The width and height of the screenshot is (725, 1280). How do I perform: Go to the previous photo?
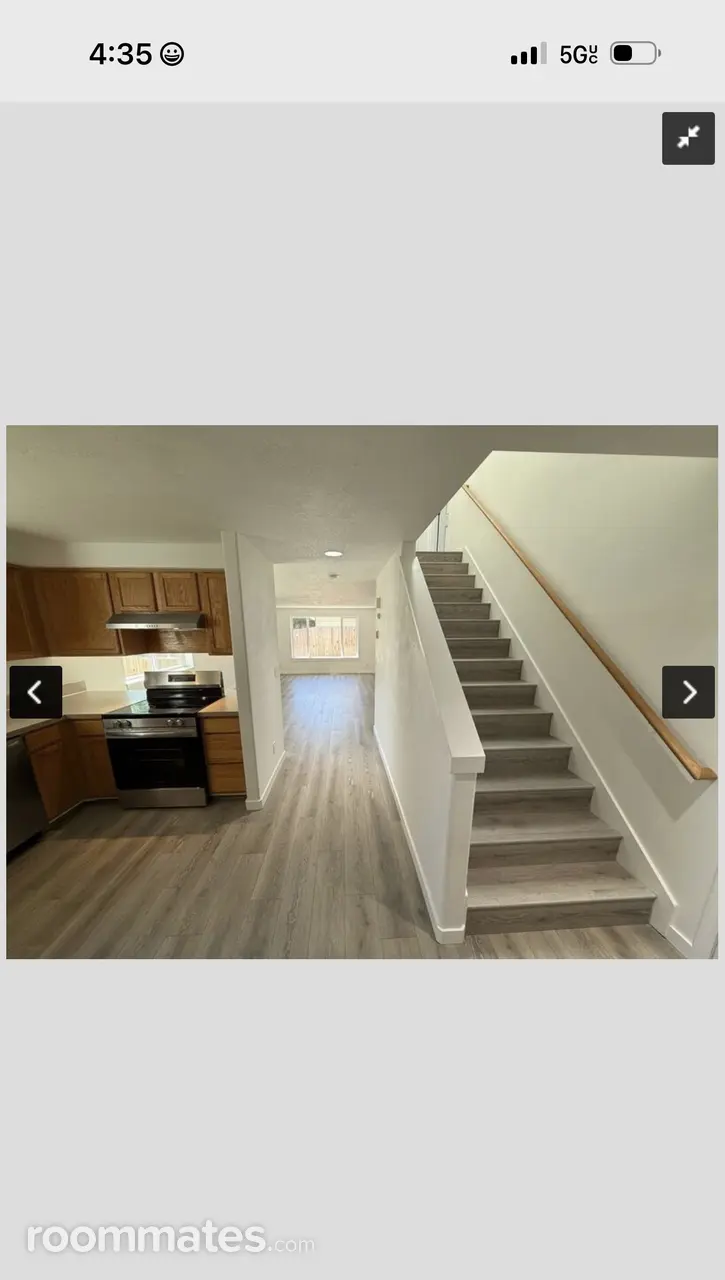pos(36,692)
